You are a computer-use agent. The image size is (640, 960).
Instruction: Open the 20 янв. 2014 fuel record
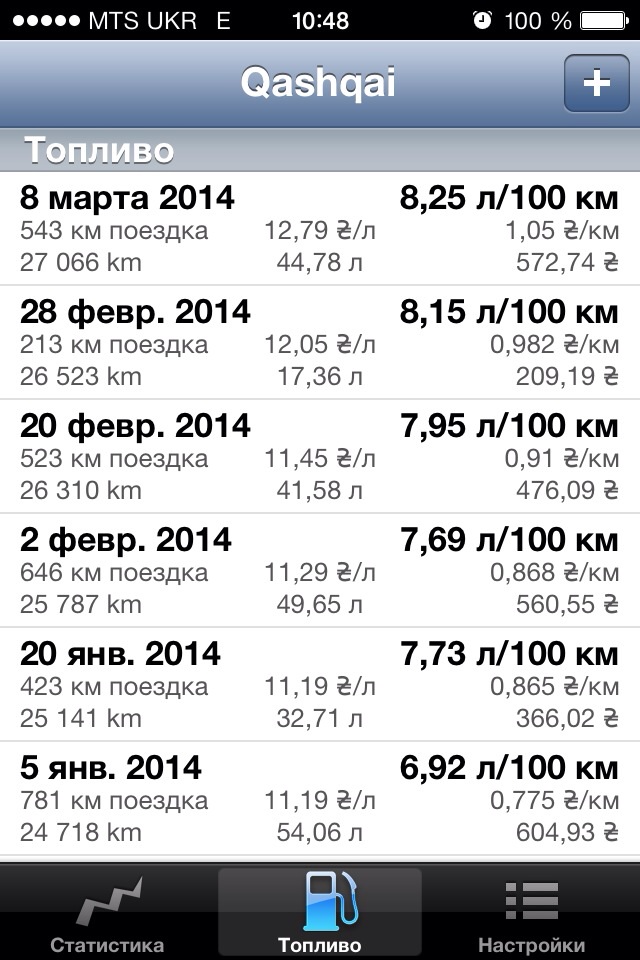click(320, 685)
